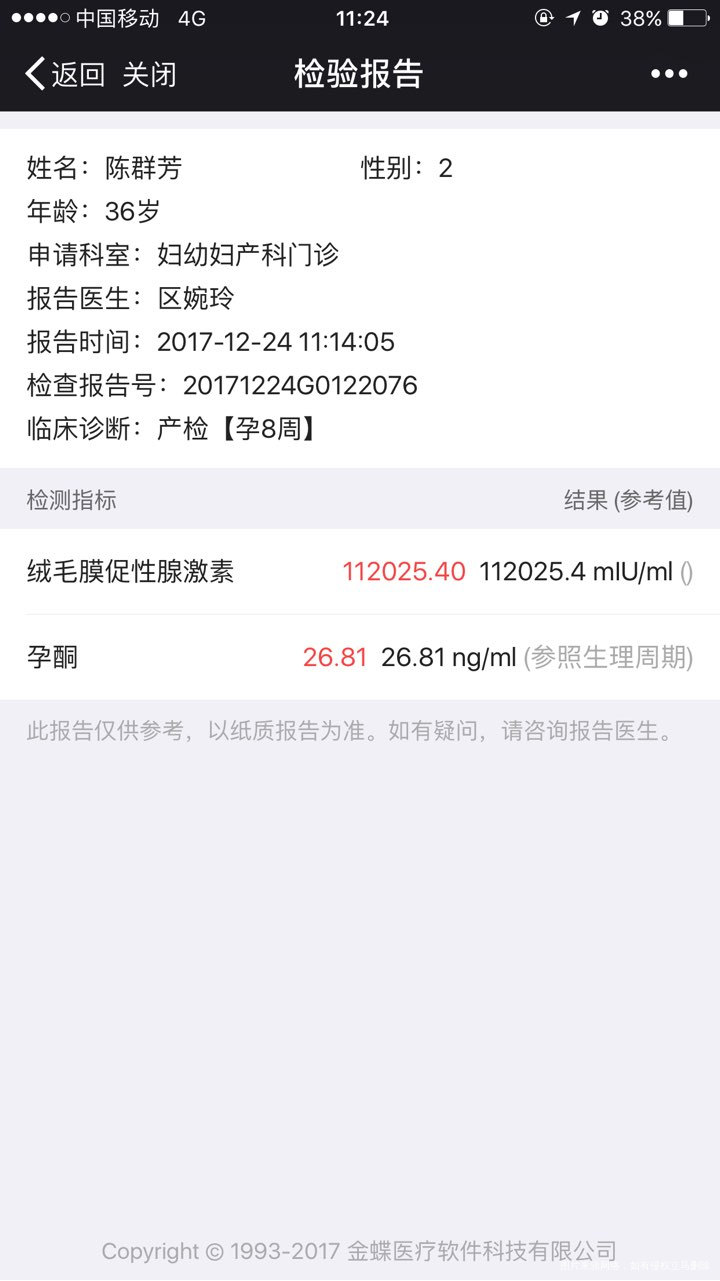Tap the orientation lock icon in status bar
720x1281 pixels.
(x=542, y=16)
